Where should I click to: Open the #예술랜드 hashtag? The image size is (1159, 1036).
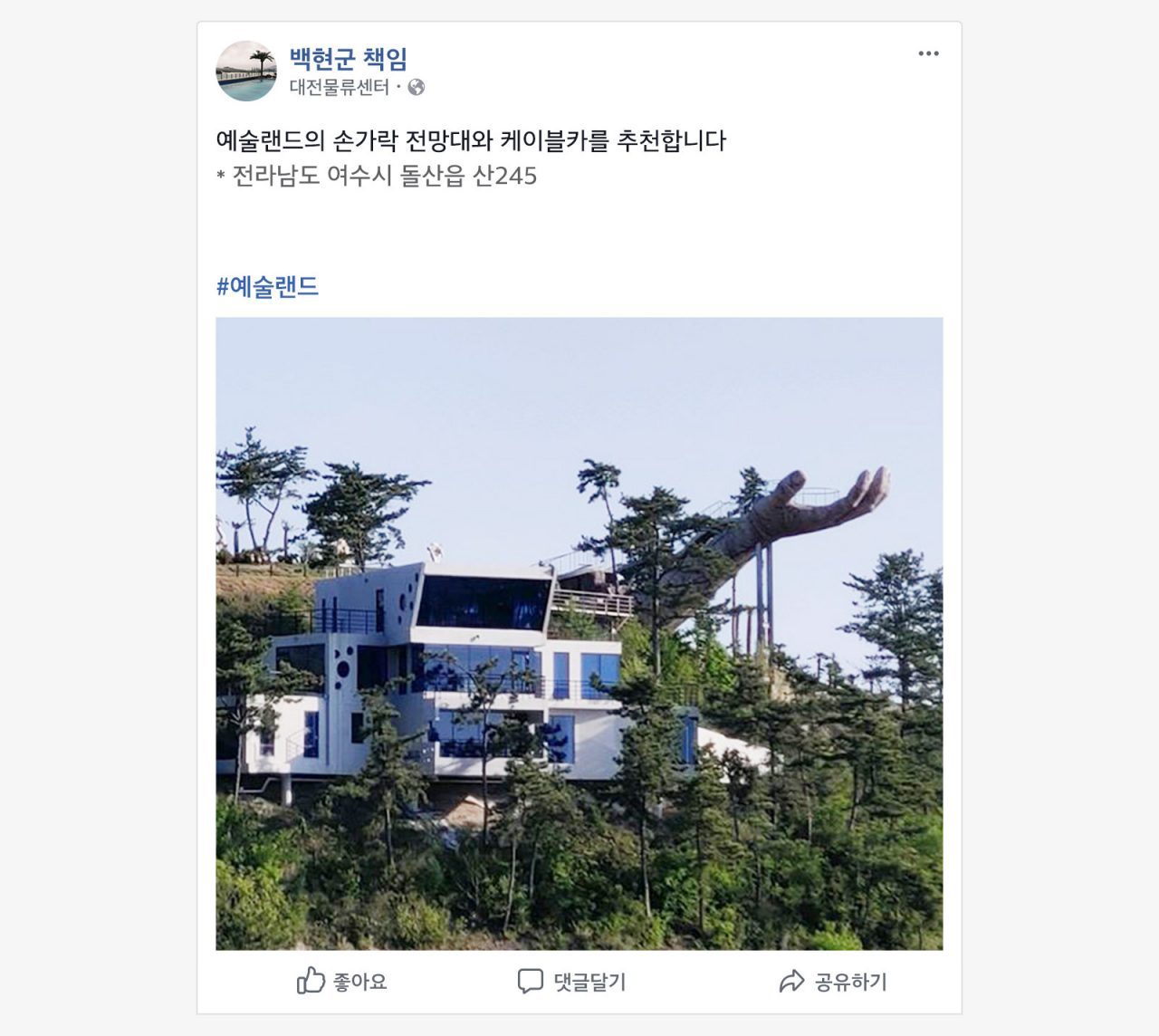click(268, 287)
